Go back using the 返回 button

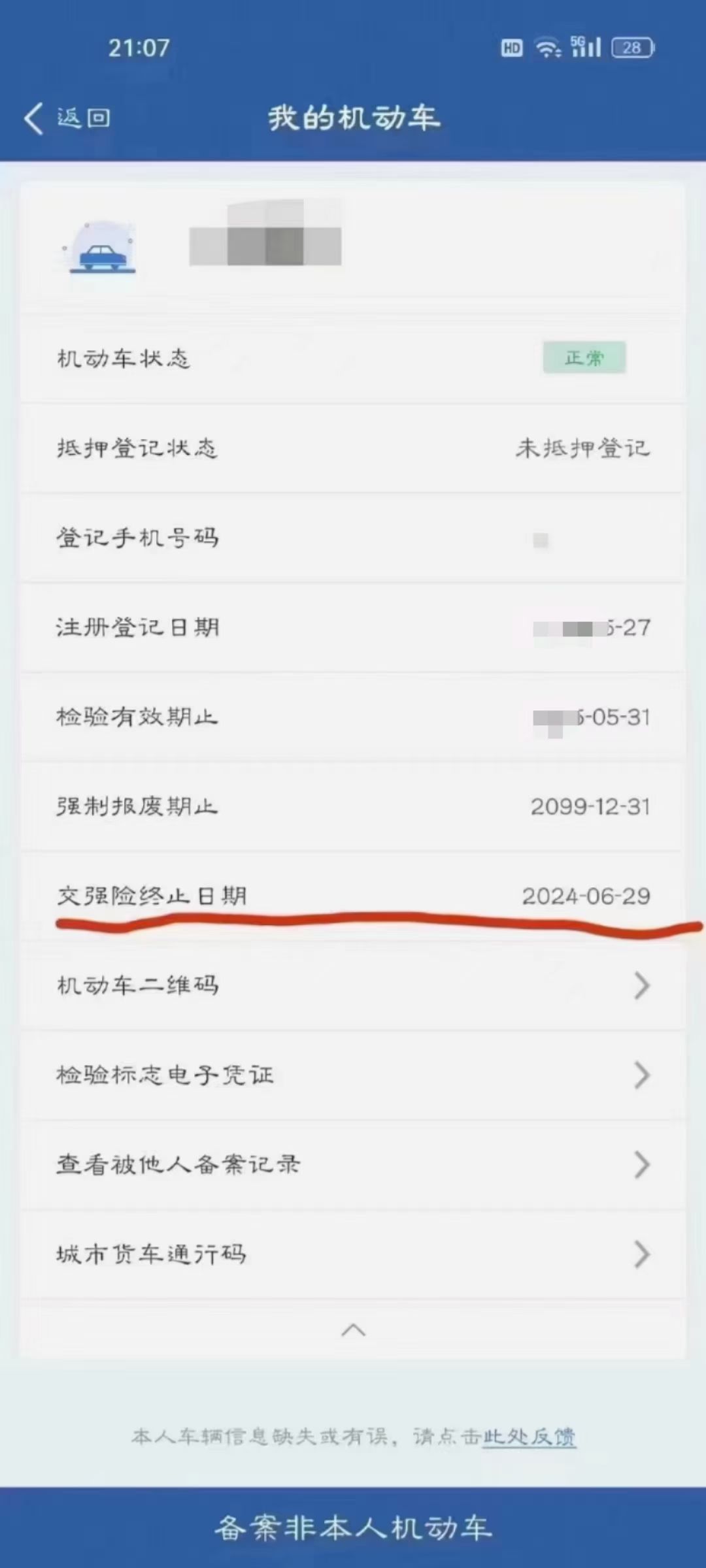67,118
